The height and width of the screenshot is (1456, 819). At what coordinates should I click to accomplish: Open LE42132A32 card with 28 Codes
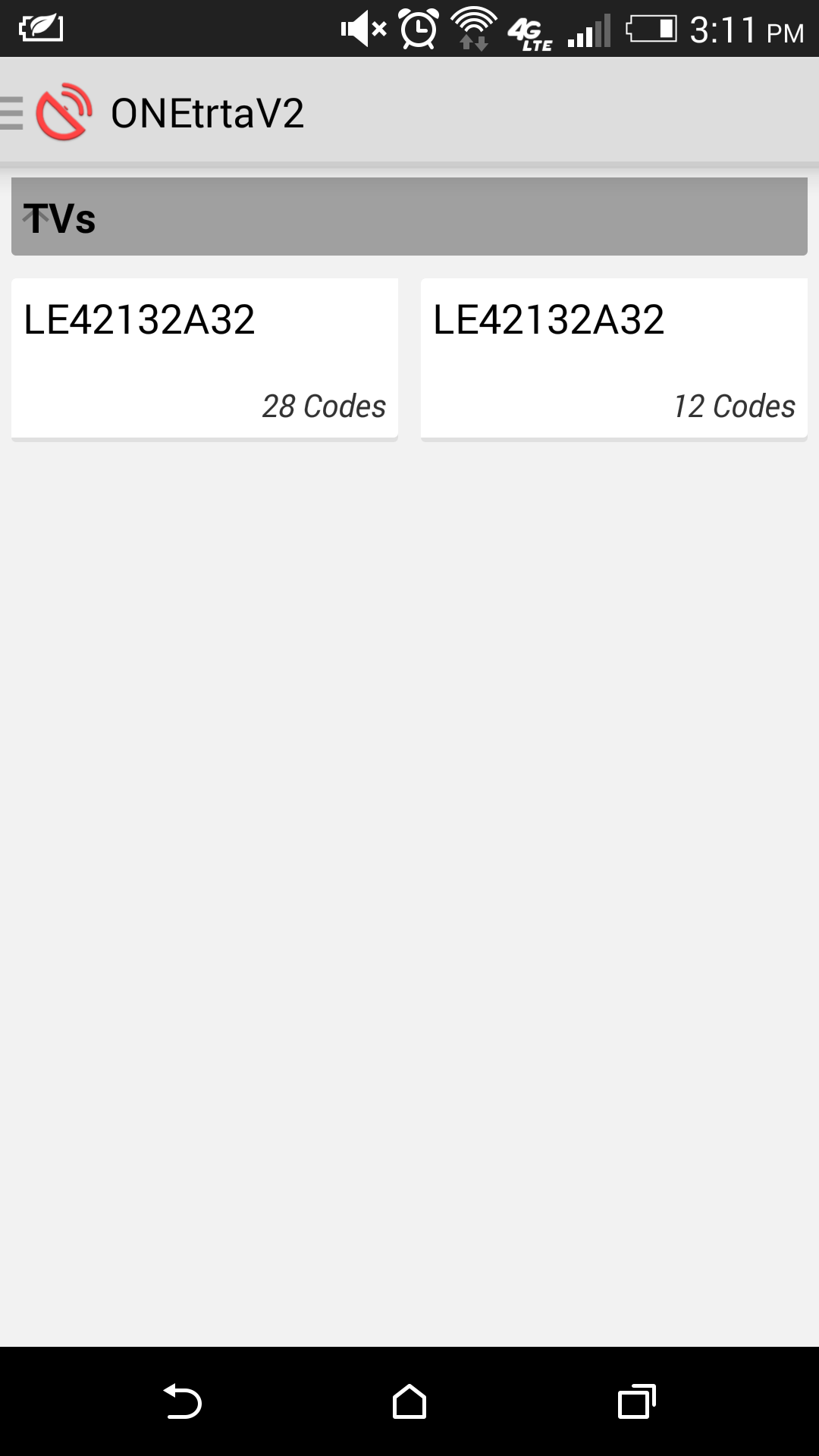click(x=205, y=358)
